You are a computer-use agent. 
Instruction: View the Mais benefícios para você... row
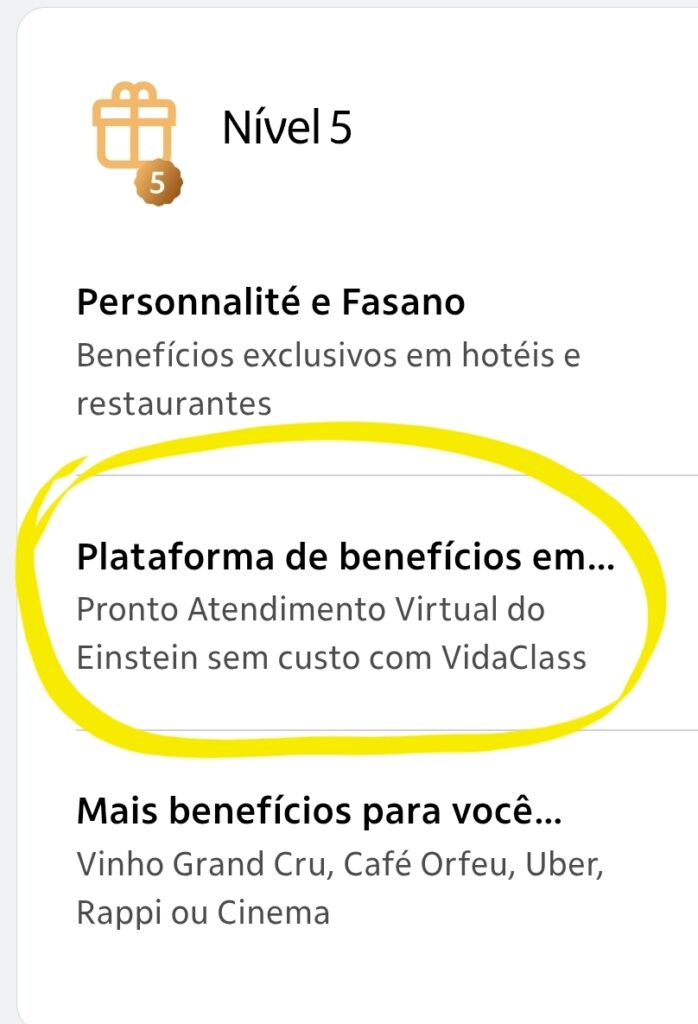pyautogui.click(x=340, y=859)
